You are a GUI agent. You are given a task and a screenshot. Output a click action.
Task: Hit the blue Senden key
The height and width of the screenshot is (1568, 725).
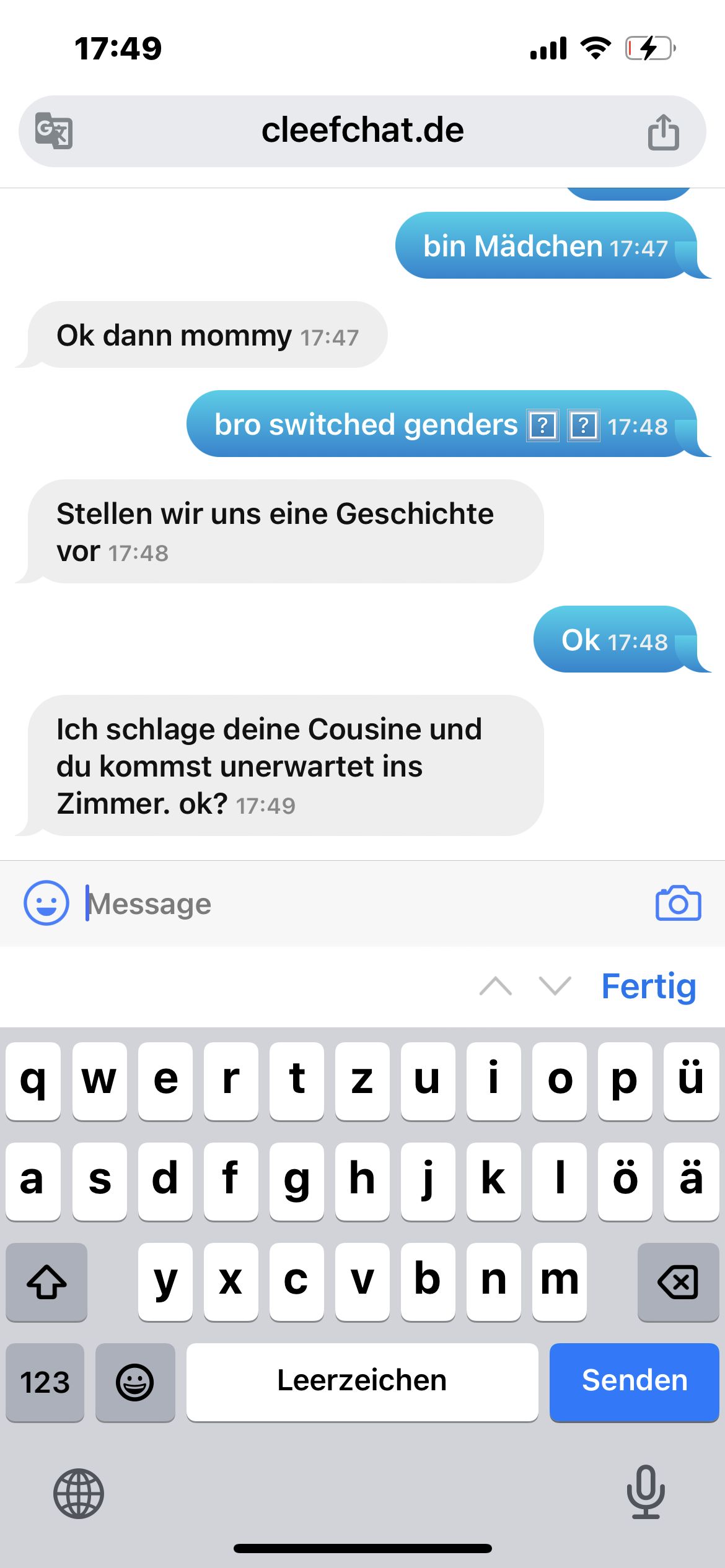634,1382
